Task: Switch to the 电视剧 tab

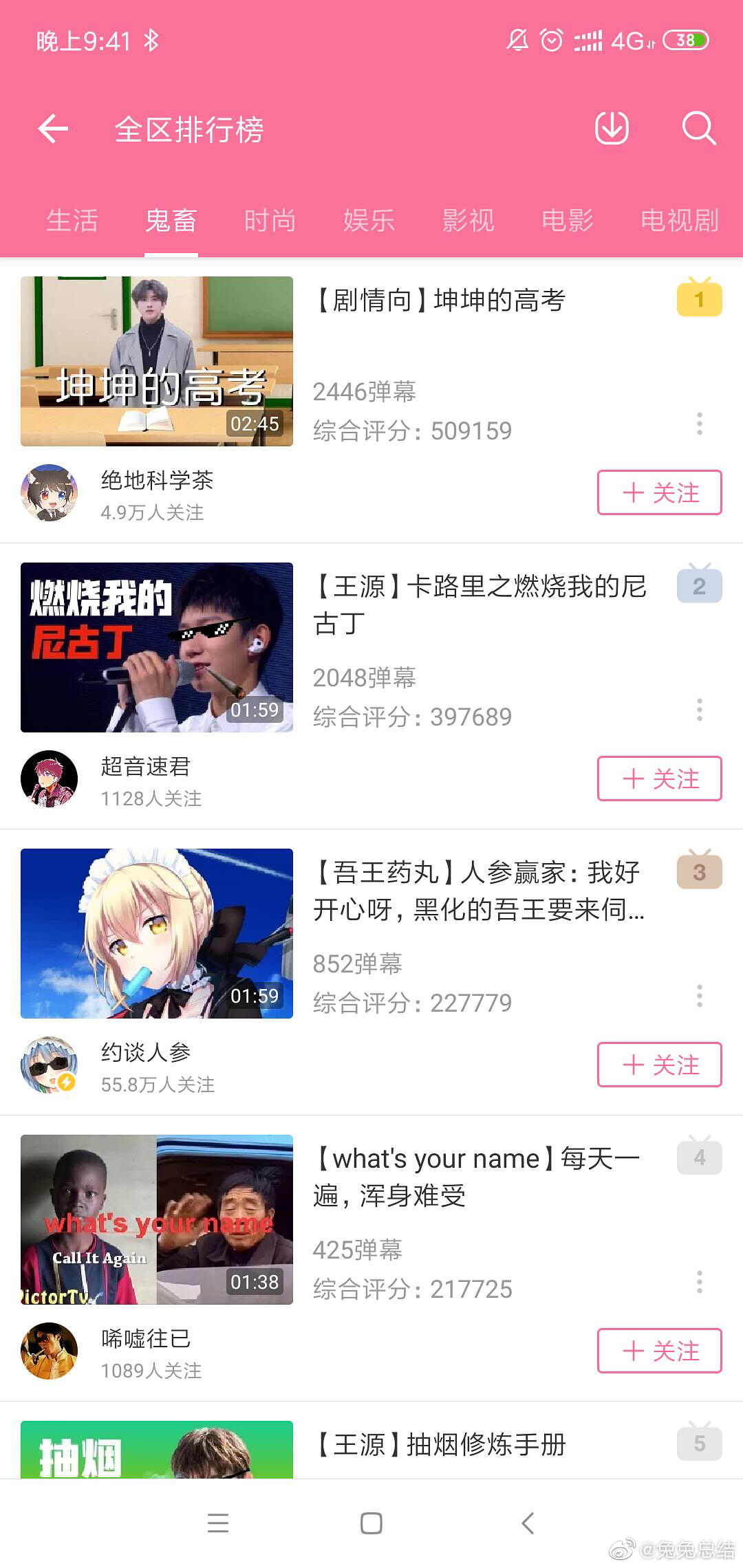Action: pyautogui.click(x=679, y=221)
